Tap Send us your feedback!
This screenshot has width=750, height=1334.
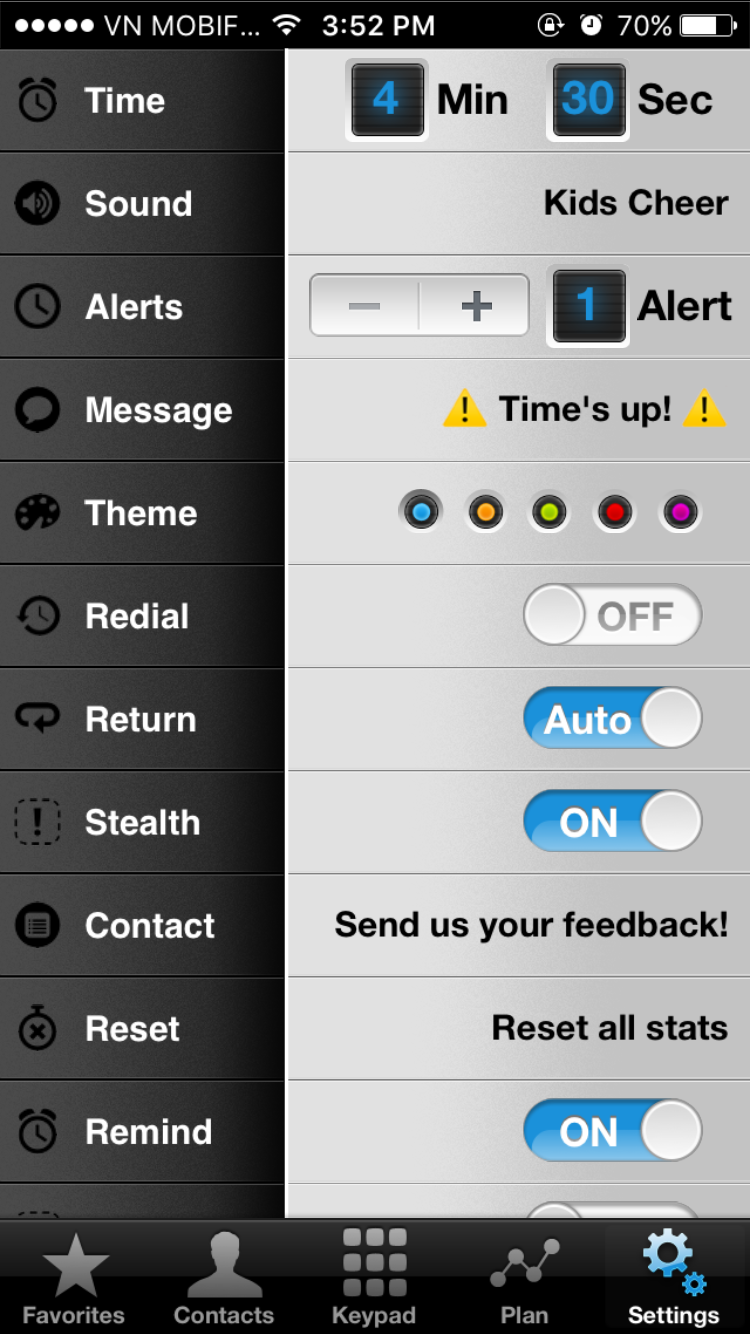coord(531,925)
